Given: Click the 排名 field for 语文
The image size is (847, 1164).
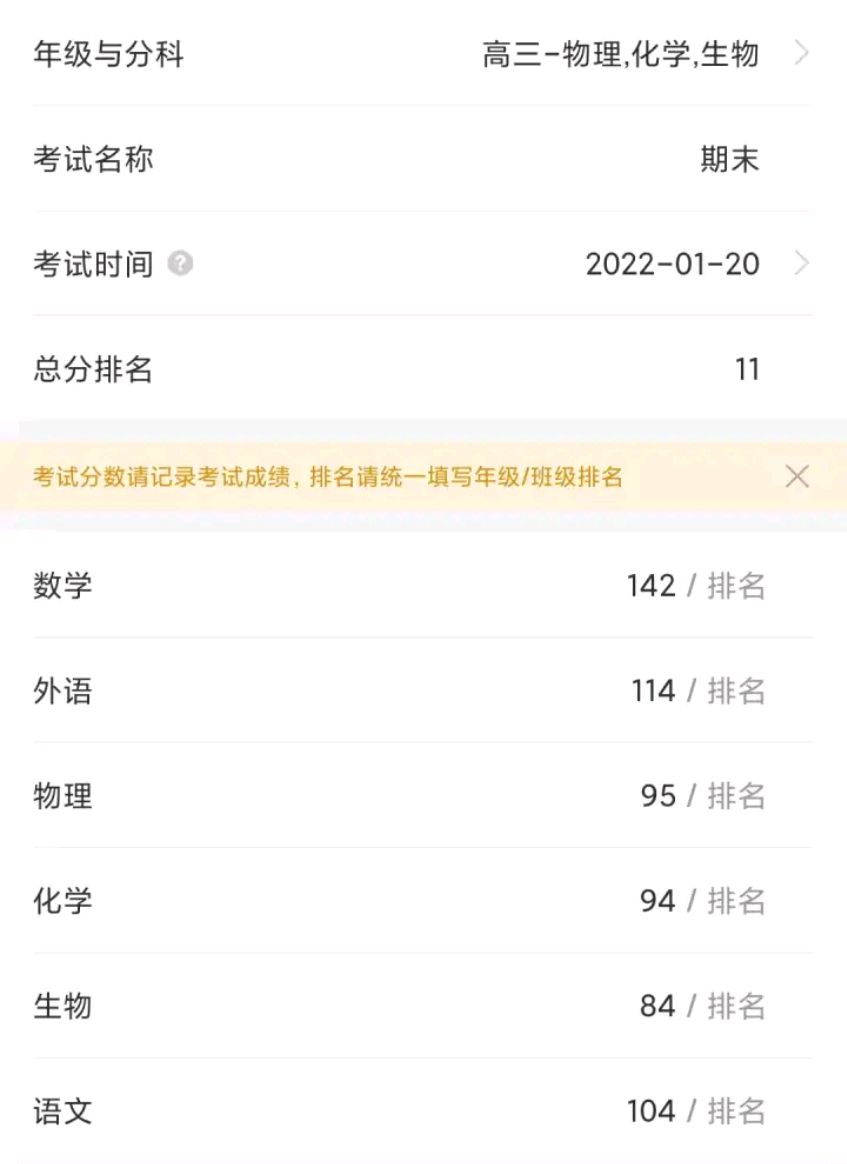Looking at the screenshot, I should (x=736, y=1112).
